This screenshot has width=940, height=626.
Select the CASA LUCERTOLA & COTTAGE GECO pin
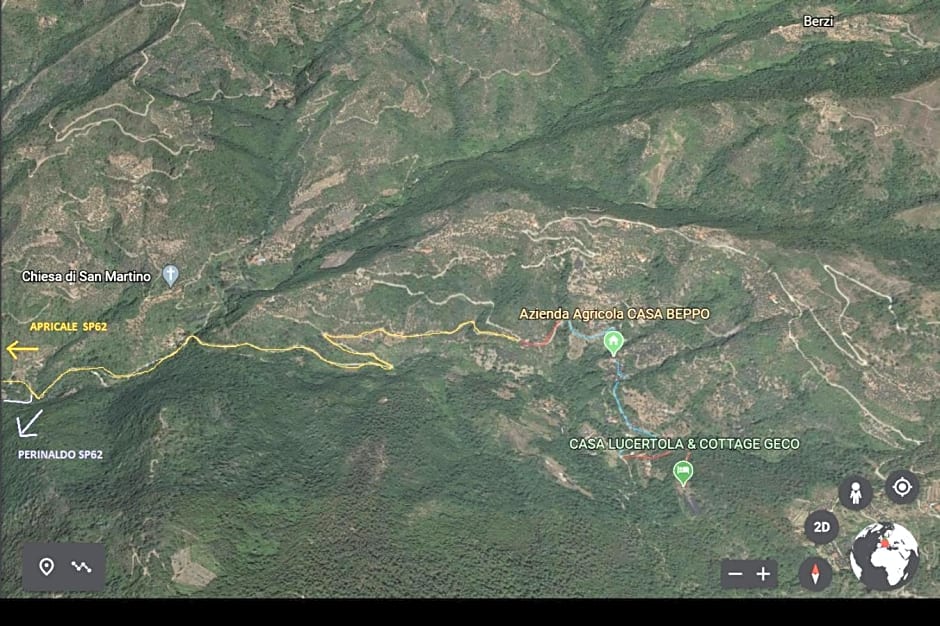[x=683, y=471]
